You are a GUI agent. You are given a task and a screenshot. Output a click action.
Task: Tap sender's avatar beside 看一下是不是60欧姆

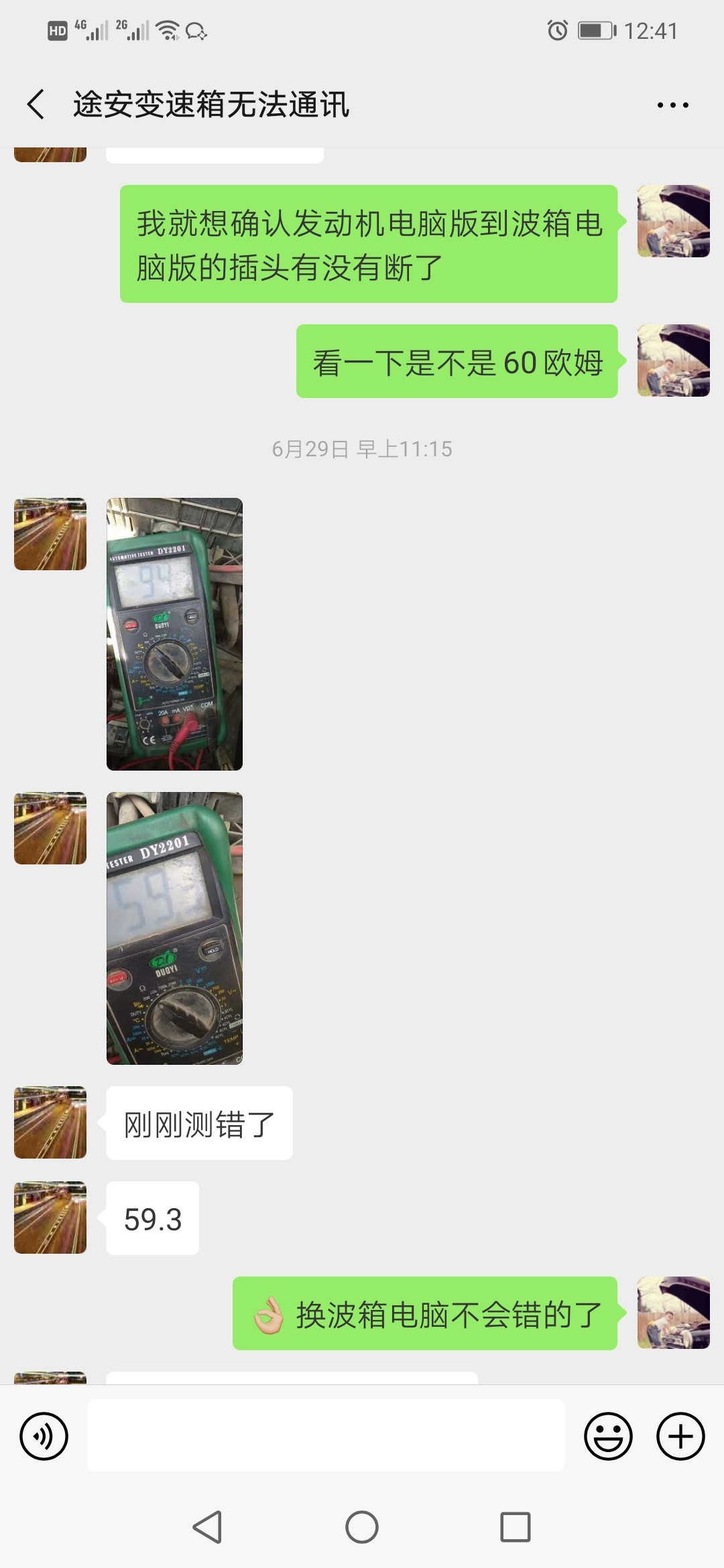click(x=673, y=361)
